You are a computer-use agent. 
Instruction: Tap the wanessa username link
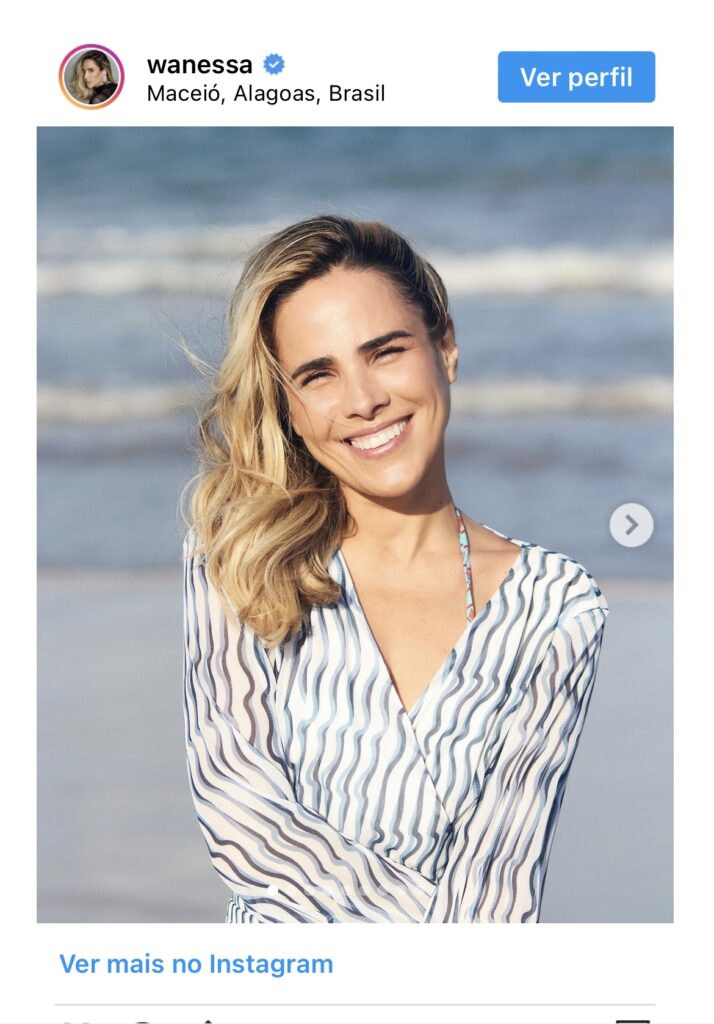tap(199, 65)
